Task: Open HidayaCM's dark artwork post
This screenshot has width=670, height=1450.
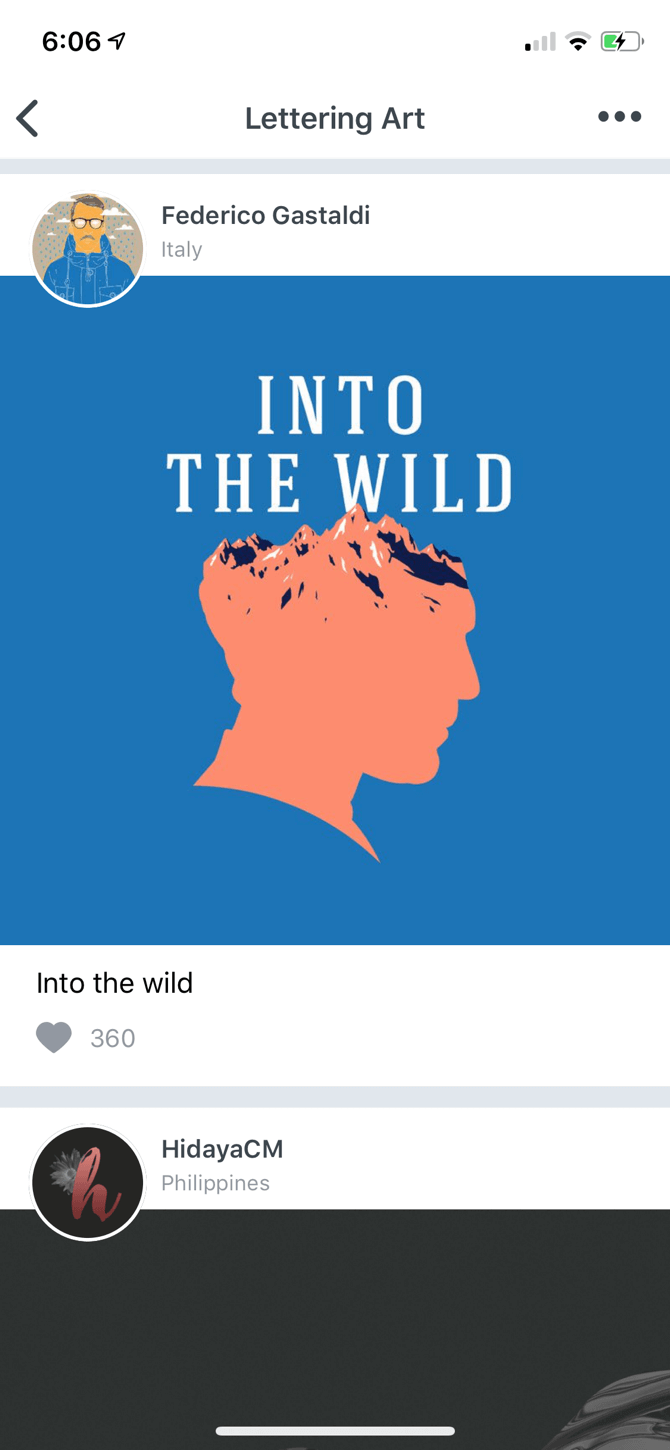Action: pos(335,1320)
